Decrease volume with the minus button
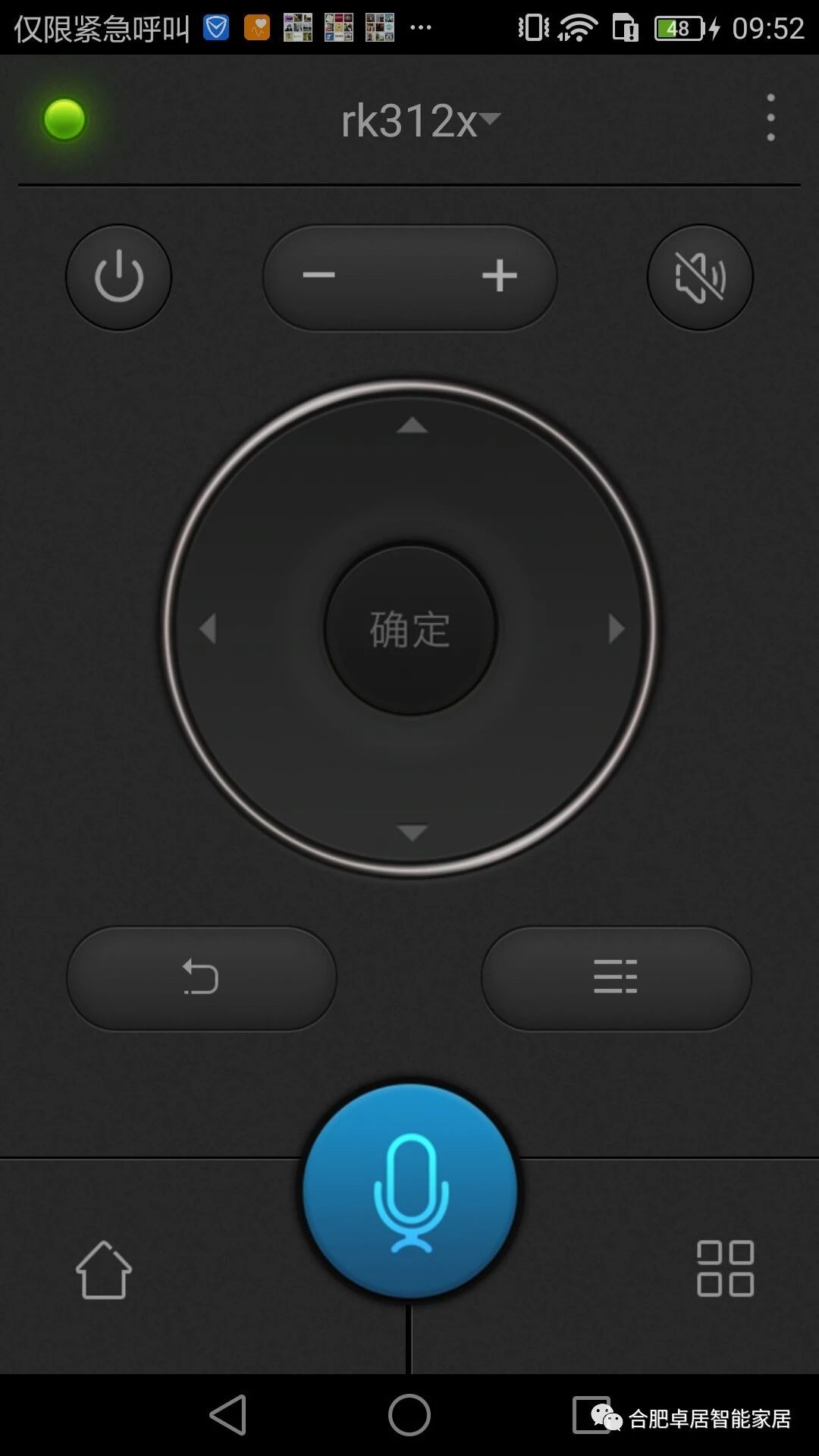 point(318,275)
